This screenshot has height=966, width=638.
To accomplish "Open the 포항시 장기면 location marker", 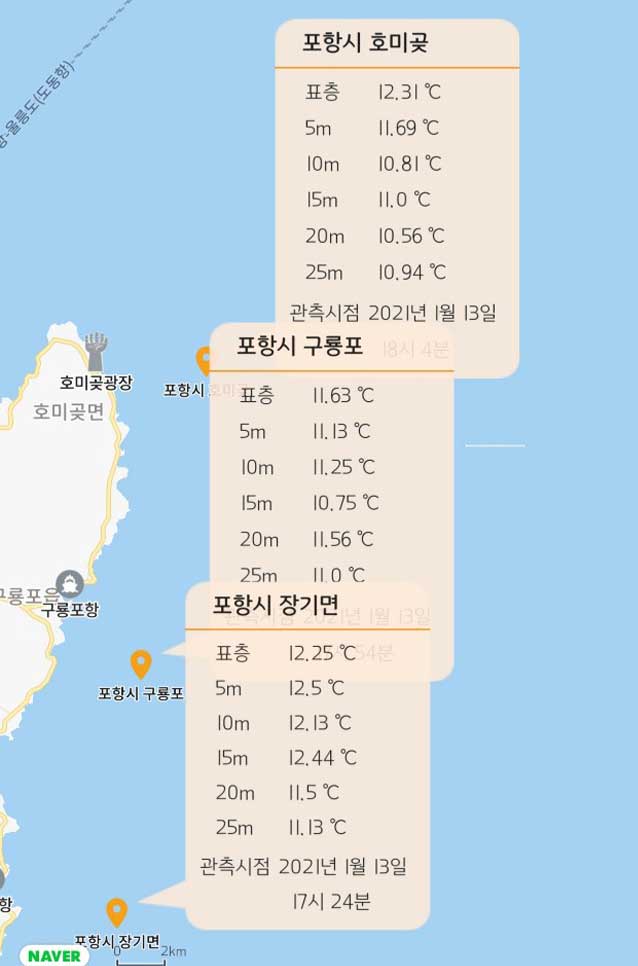I will pos(117,911).
